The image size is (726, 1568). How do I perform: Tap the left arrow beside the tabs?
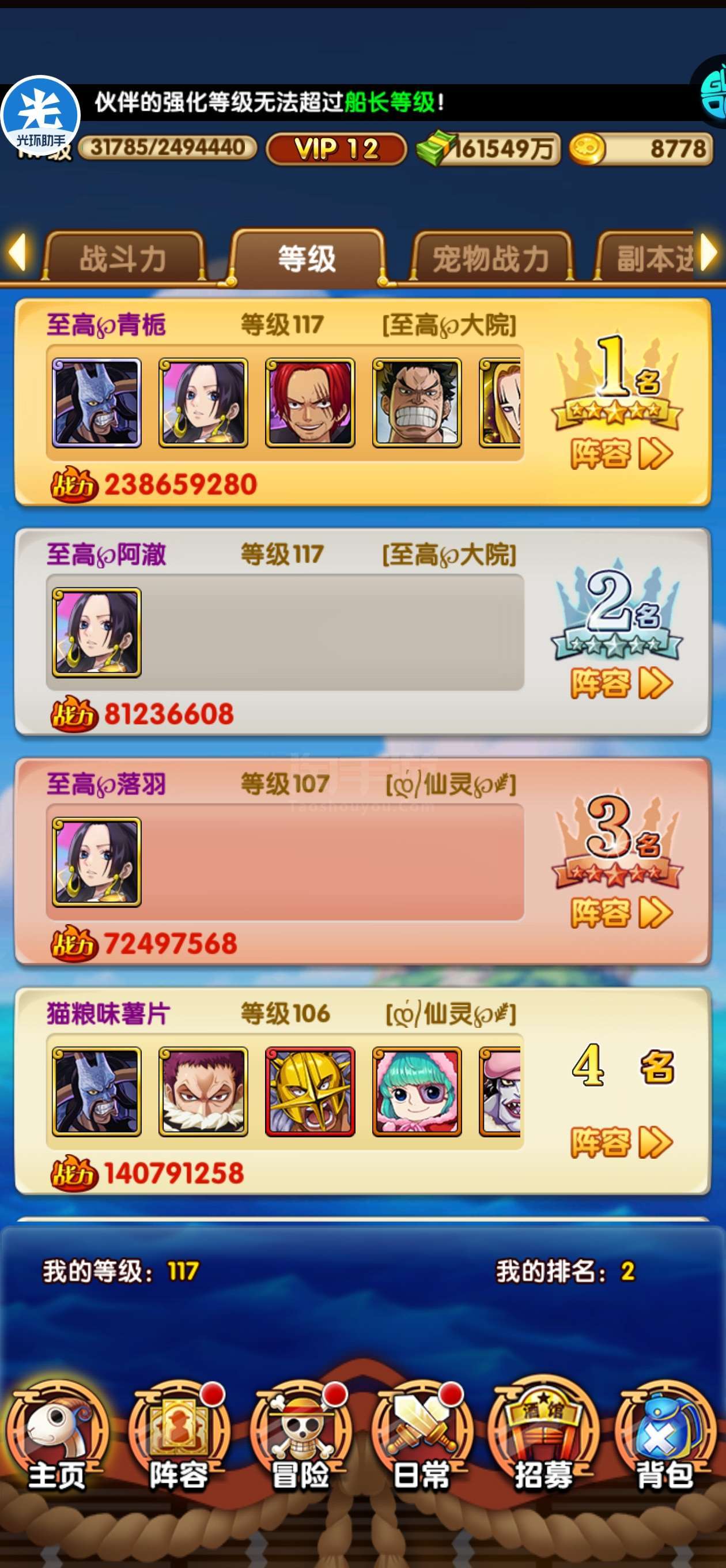pos(17,252)
